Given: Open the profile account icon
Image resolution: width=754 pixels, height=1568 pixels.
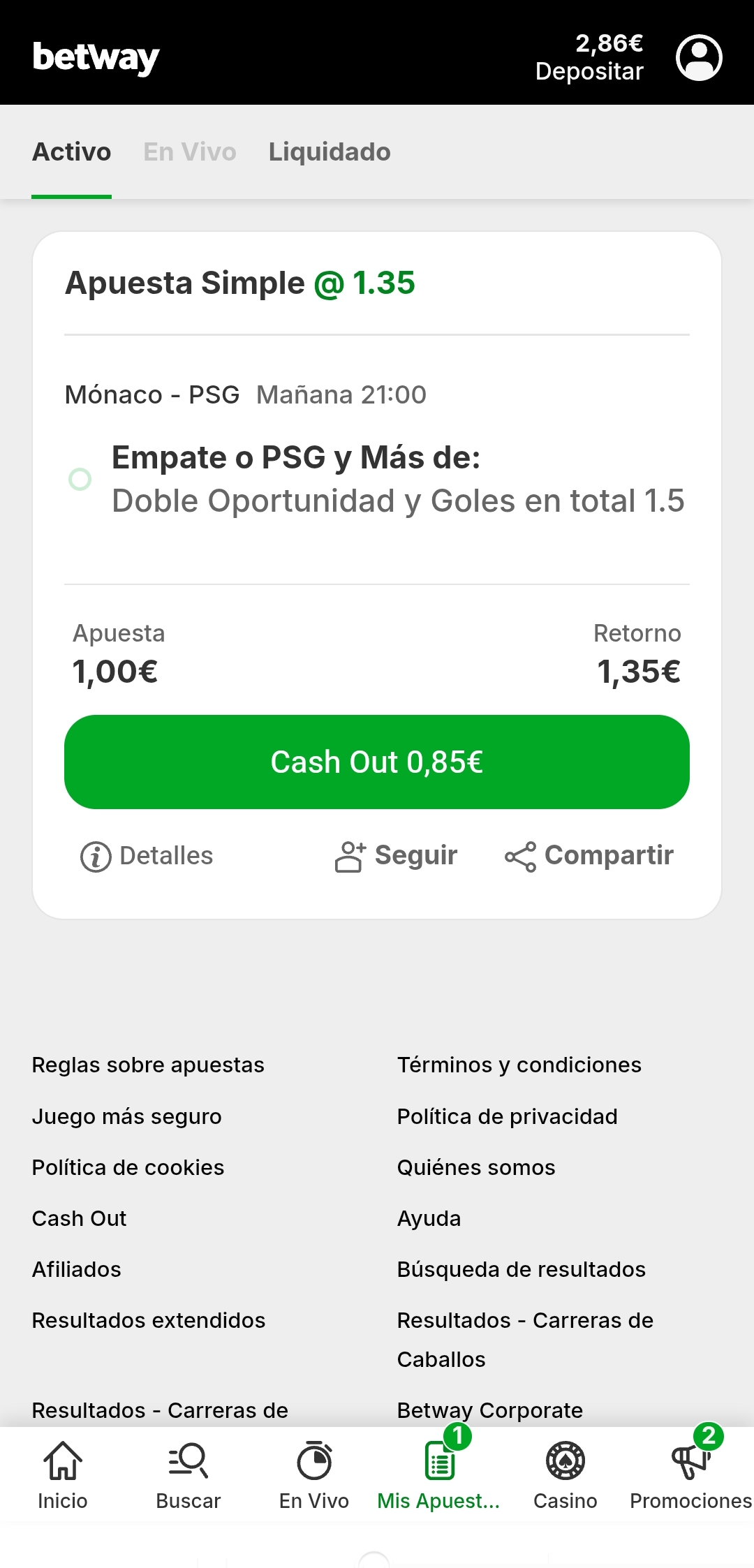Looking at the screenshot, I should click(700, 57).
